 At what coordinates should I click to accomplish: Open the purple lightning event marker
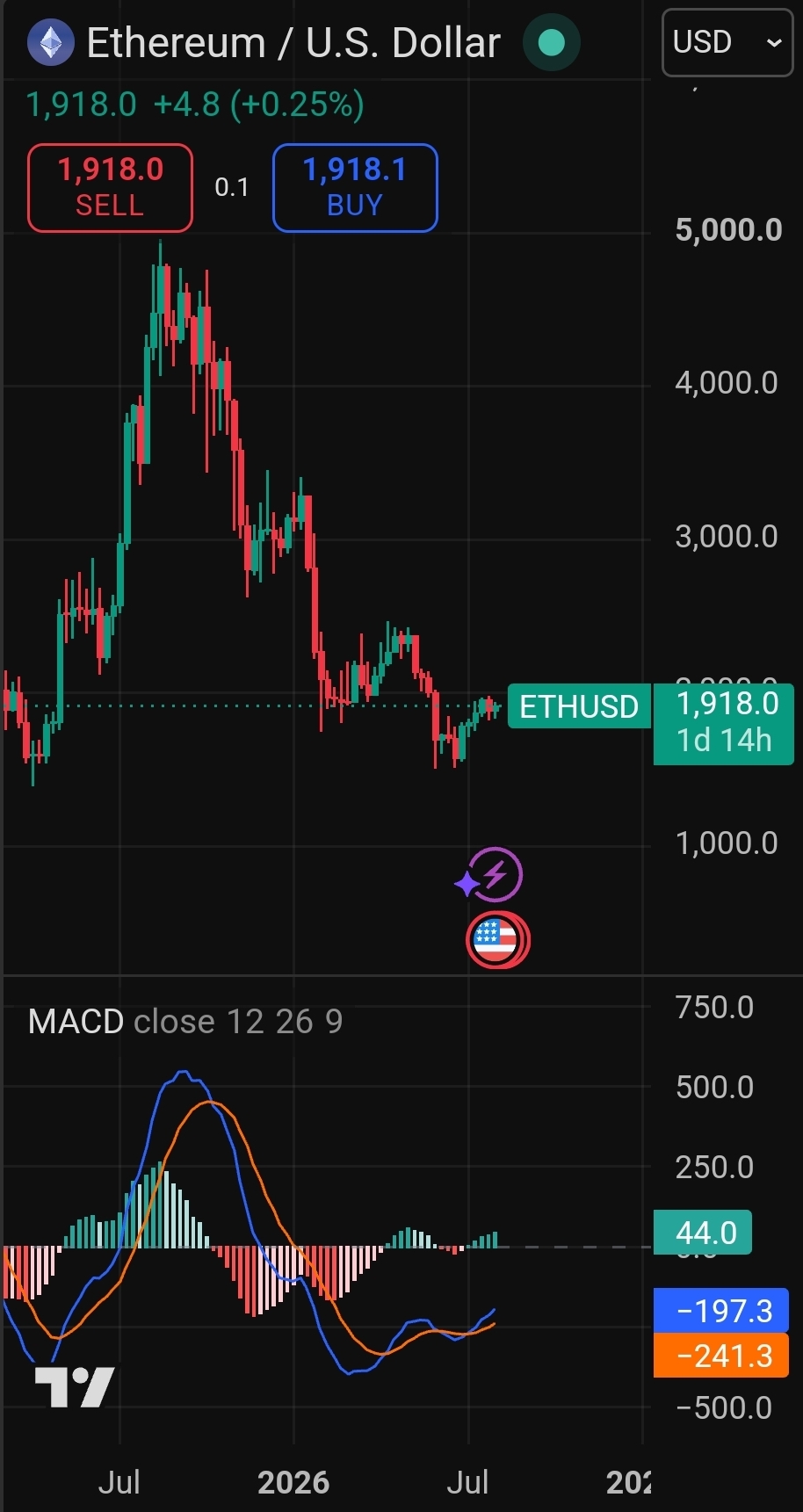(x=489, y=875)
